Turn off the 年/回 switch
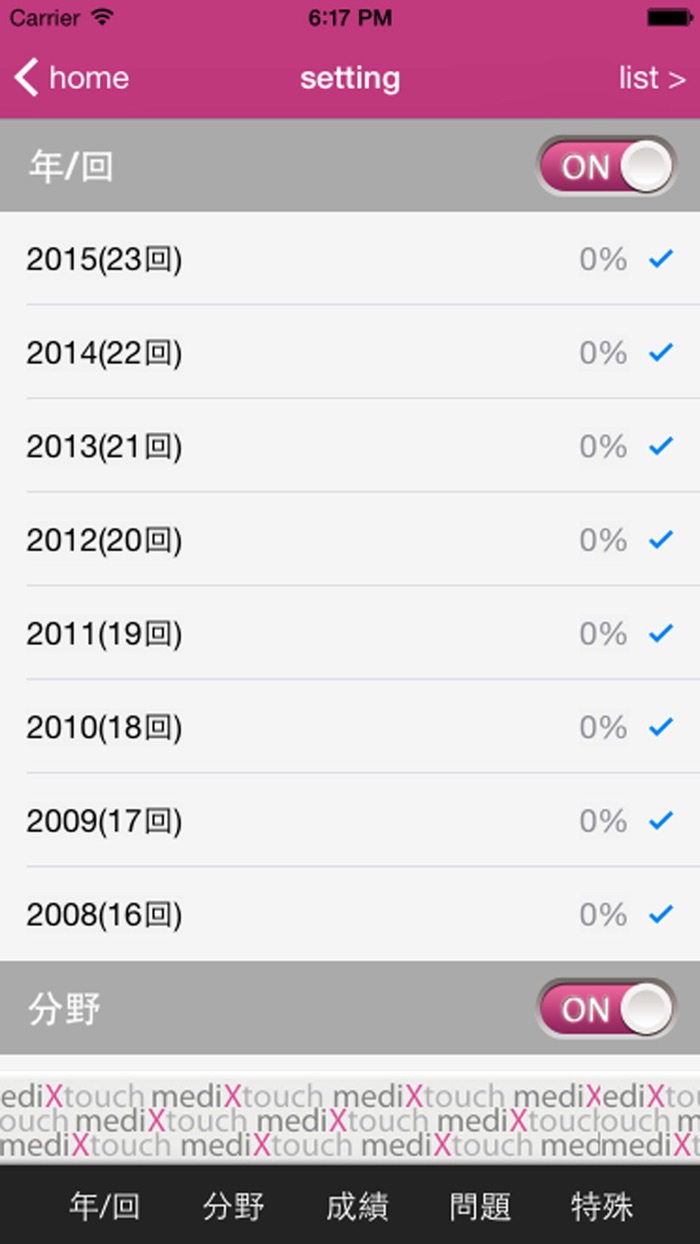The image size is (700, 1244). pyautogui.click(x=606, y=166)
